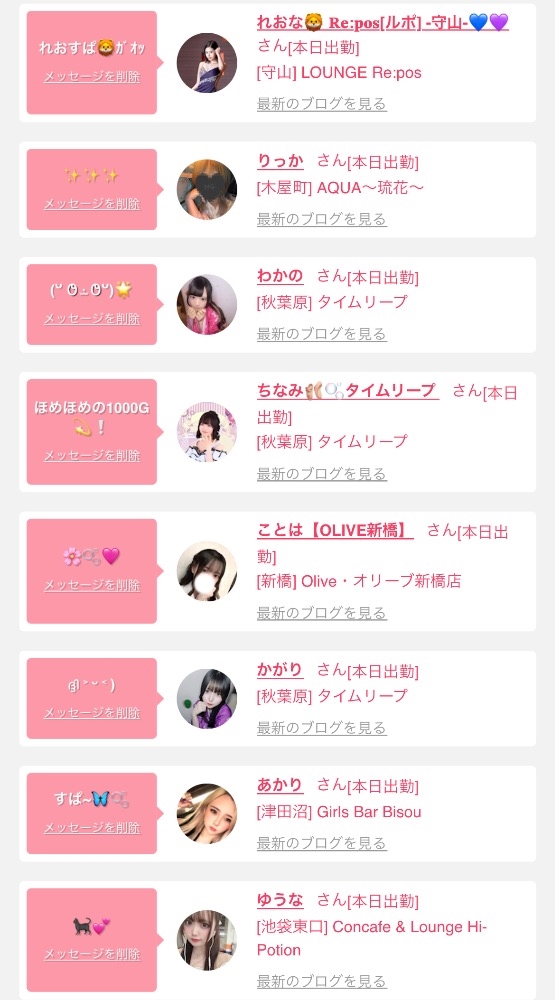
Task: Open かがり's profile link
Action: tap(280, 670)
